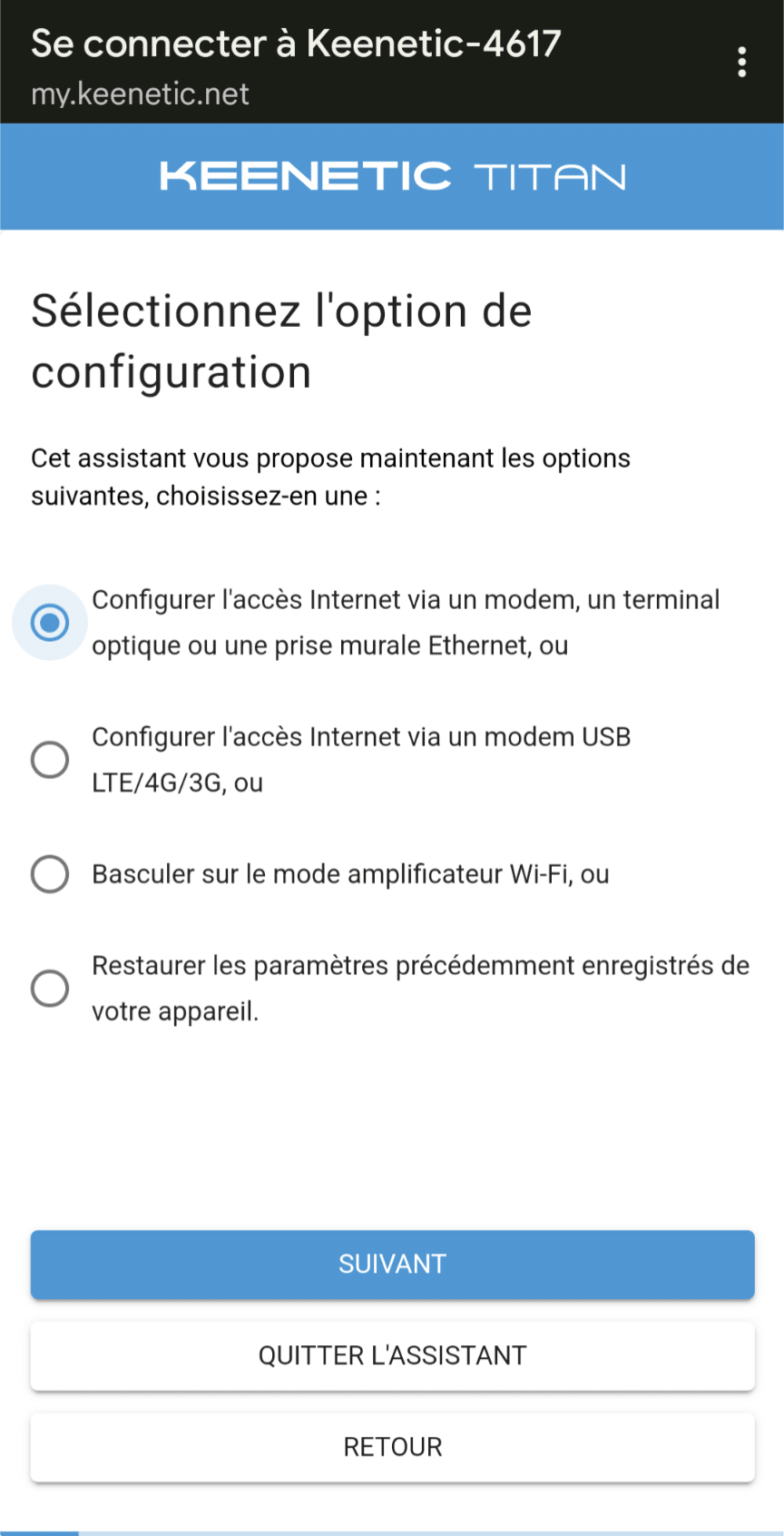Choose to restore previously saved settings
The width and height of the screenshot is (784, 1536).
coord(50,988)
